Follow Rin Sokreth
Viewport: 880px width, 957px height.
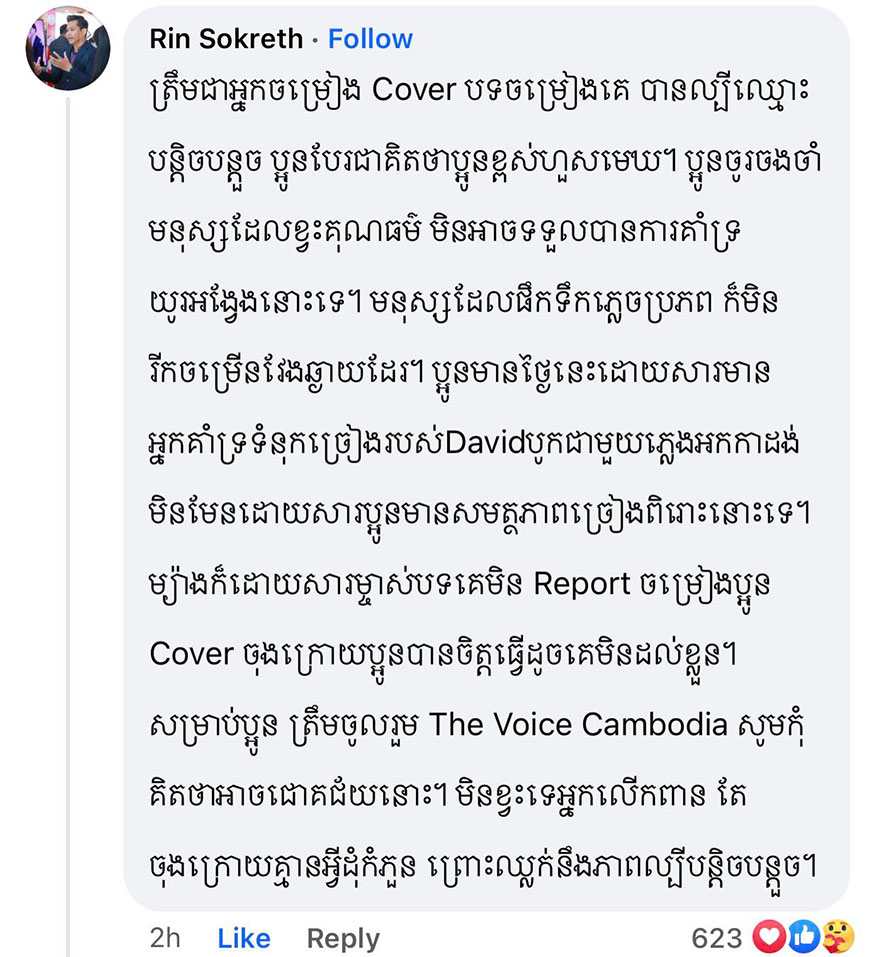pos(370,39)
